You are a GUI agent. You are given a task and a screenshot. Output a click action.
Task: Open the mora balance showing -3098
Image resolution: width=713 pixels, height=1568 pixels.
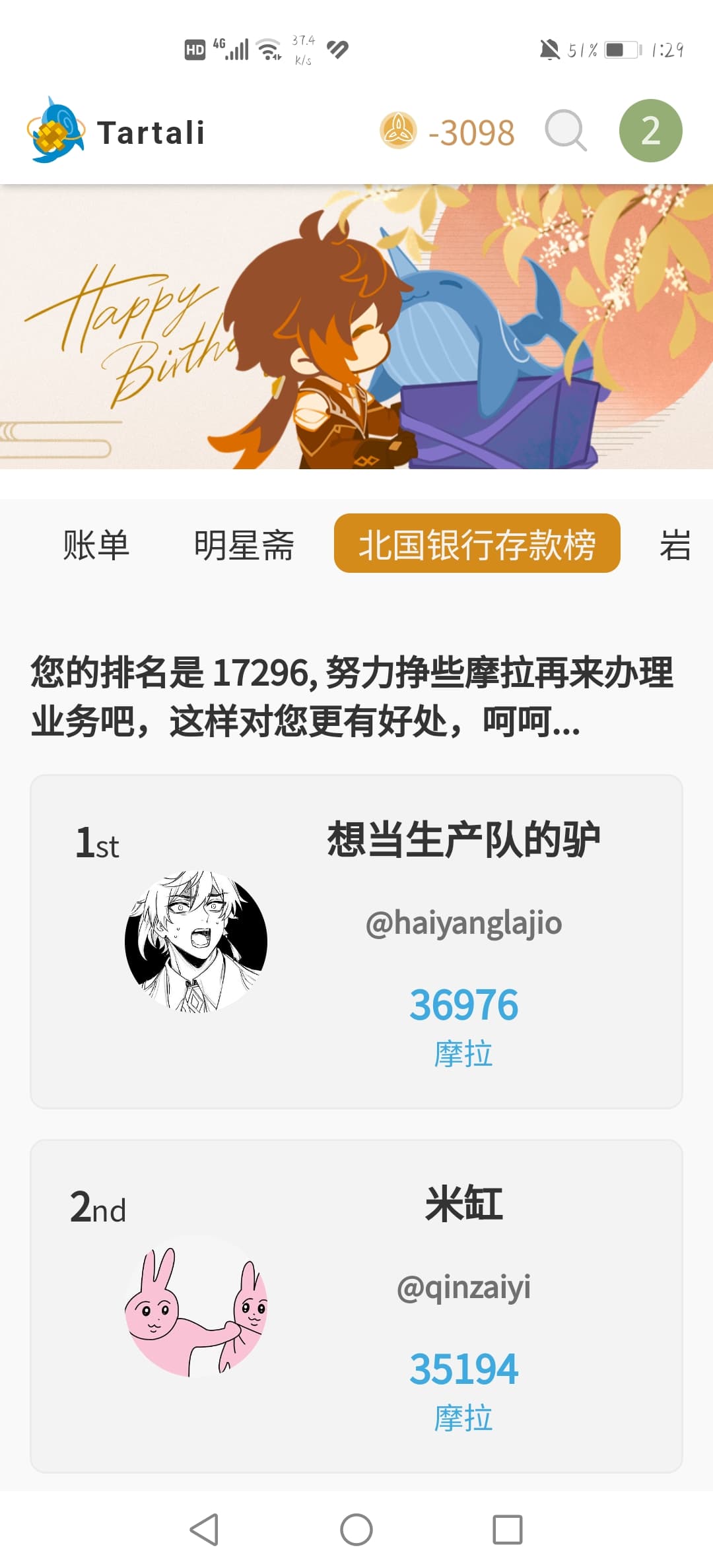click(447, 131)
